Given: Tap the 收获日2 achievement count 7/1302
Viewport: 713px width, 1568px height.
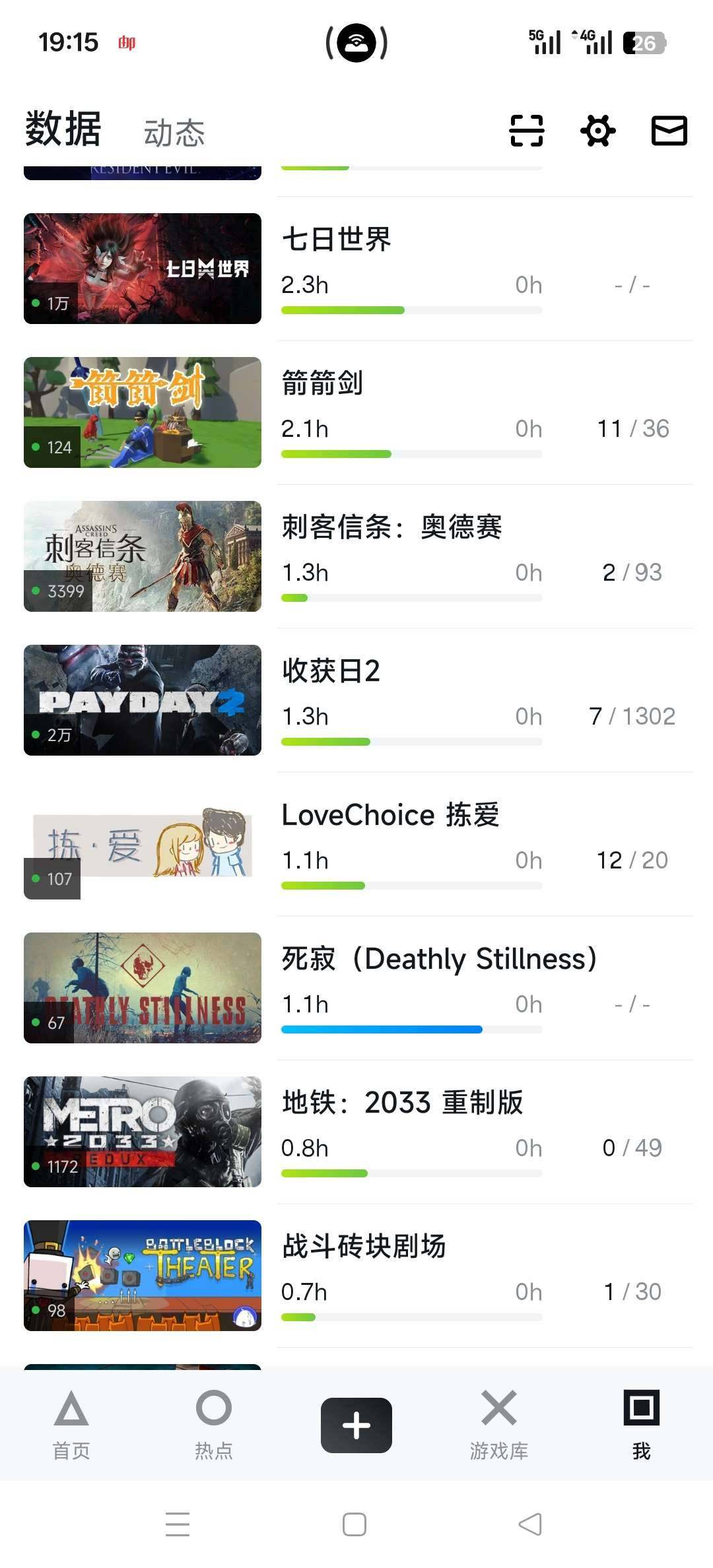Looking at the screenshot, I should (x=632, y=717).
